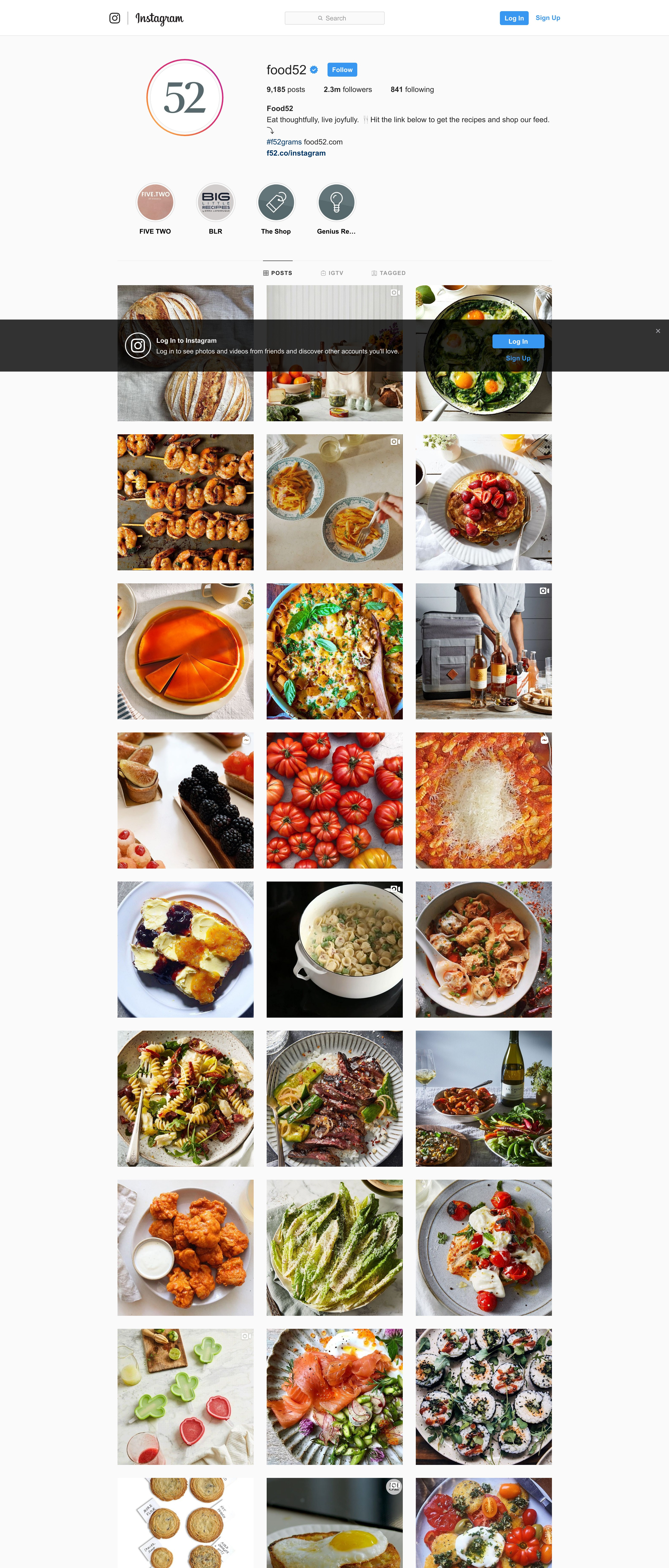
Task: Open the grilled shrimp skewers post
Action: point(185,502)
